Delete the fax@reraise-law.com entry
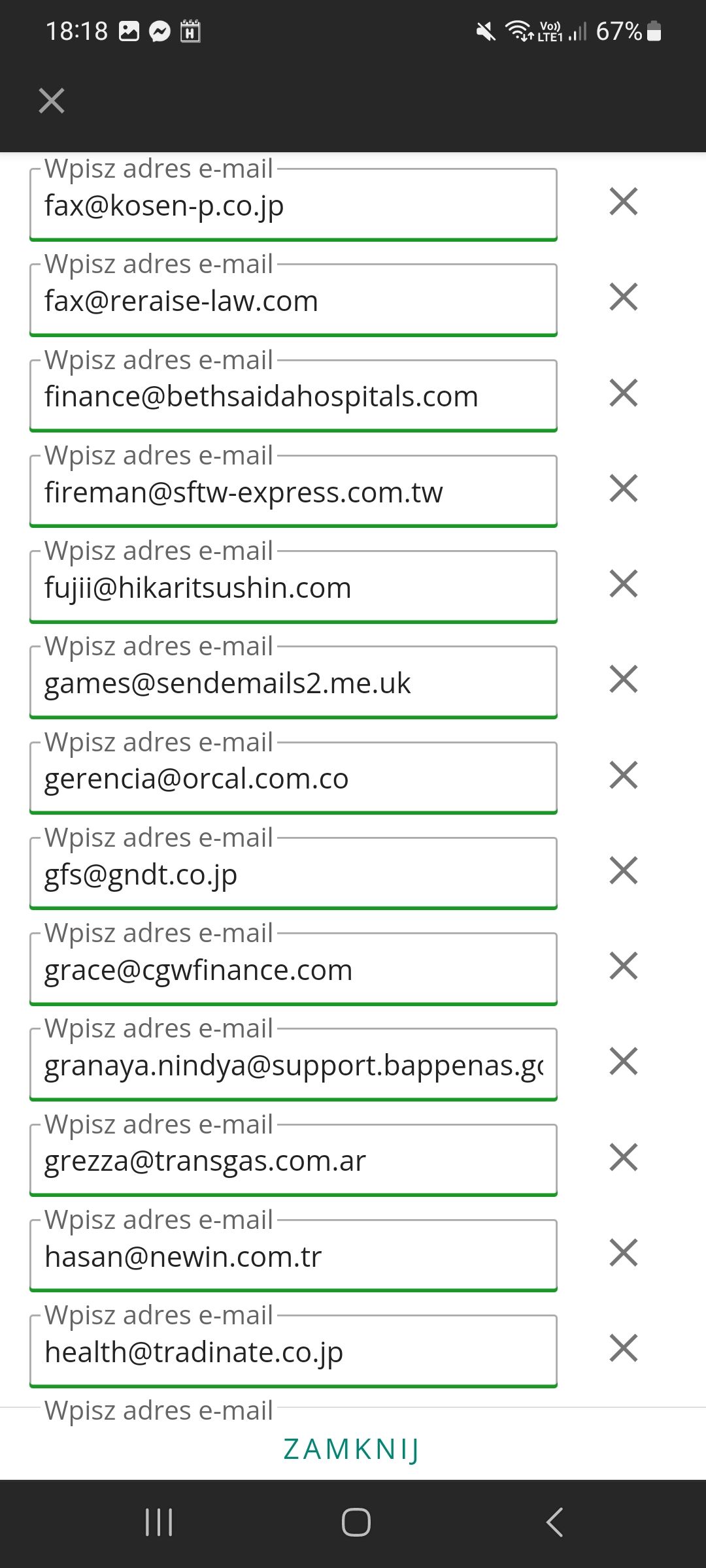The height and width of the screenshot is (1568, 706). 623,297
